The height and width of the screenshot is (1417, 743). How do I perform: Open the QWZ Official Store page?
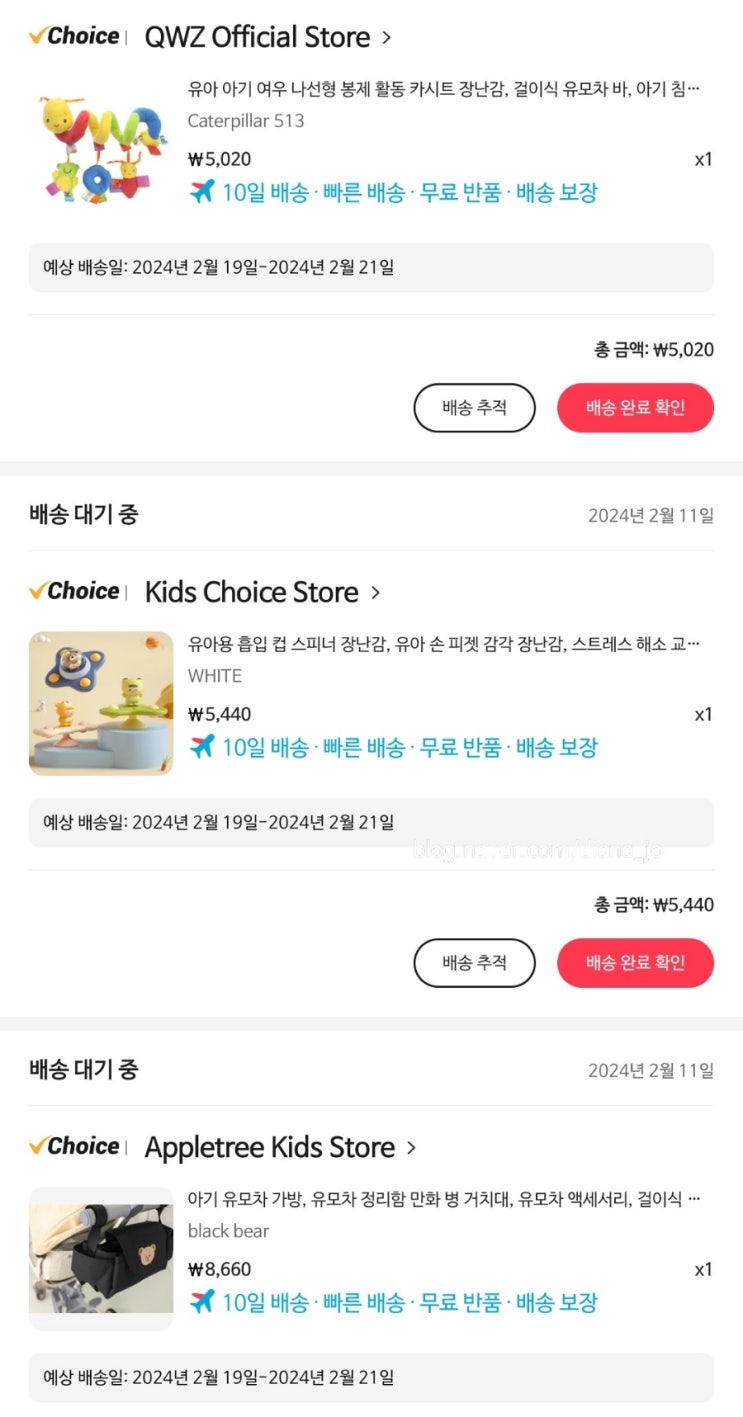pos(267,38)
